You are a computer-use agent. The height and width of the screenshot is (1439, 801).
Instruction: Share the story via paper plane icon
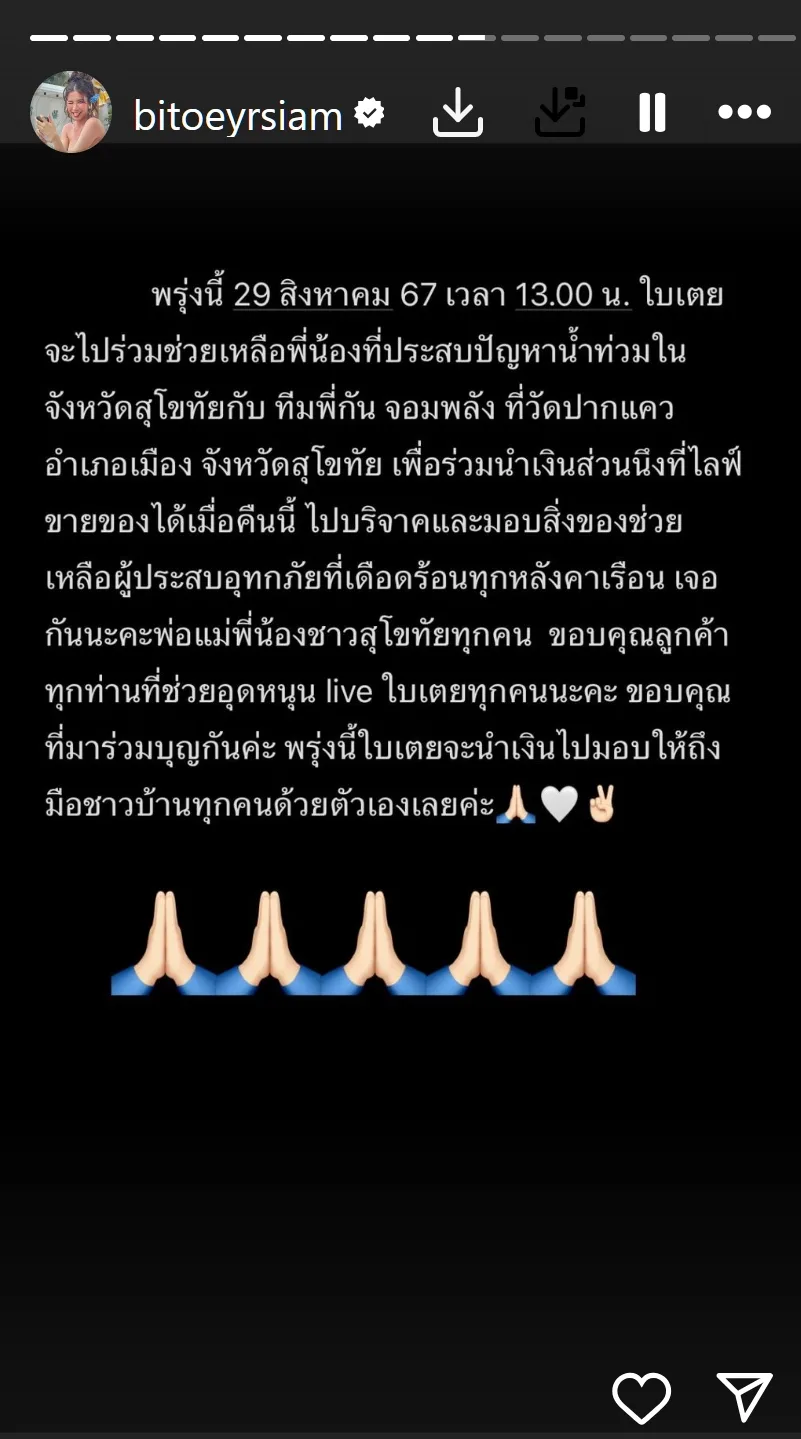tap(745, 1396)
